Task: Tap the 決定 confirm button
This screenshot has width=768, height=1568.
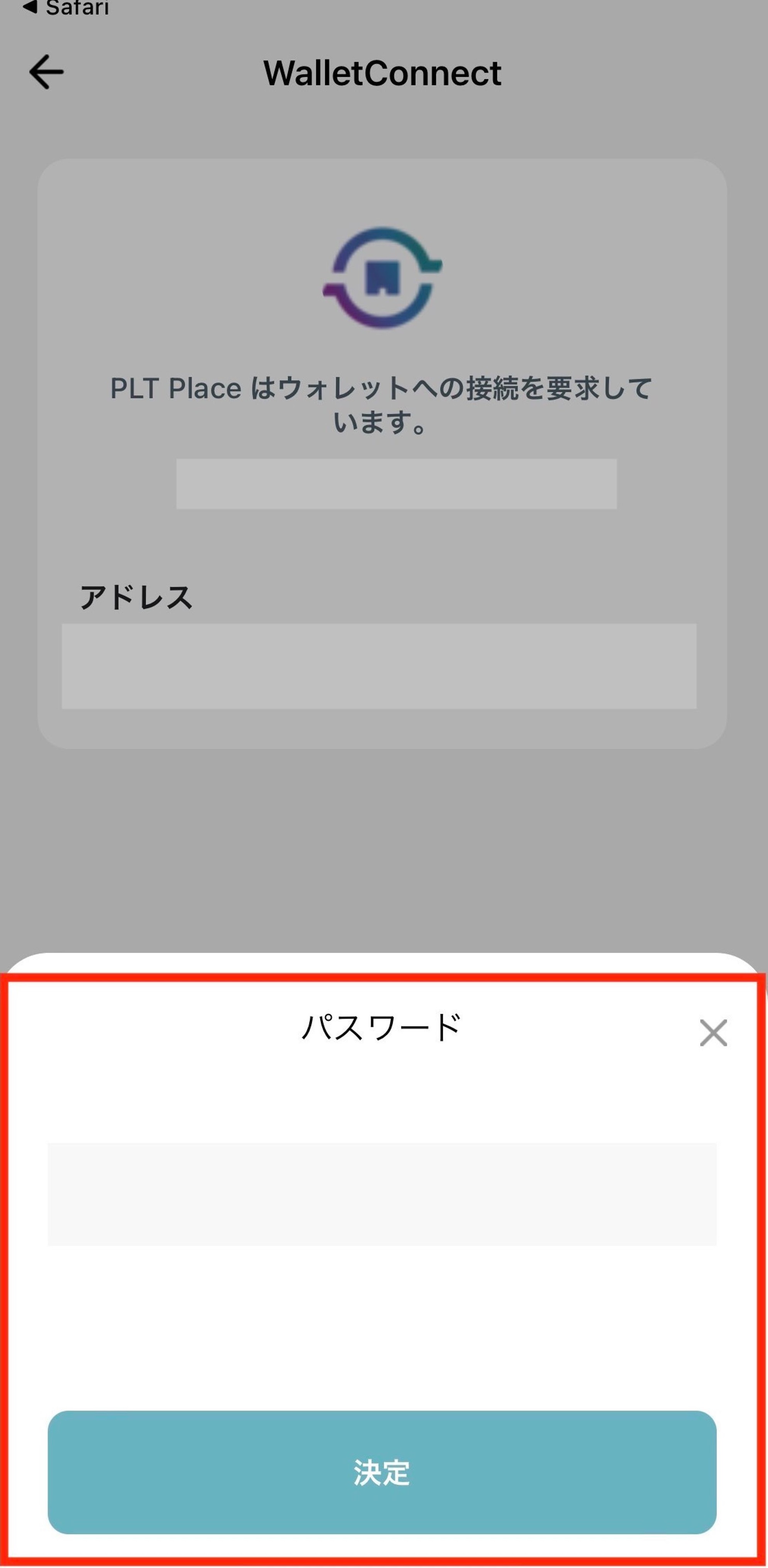Action: pos(382,1472)
